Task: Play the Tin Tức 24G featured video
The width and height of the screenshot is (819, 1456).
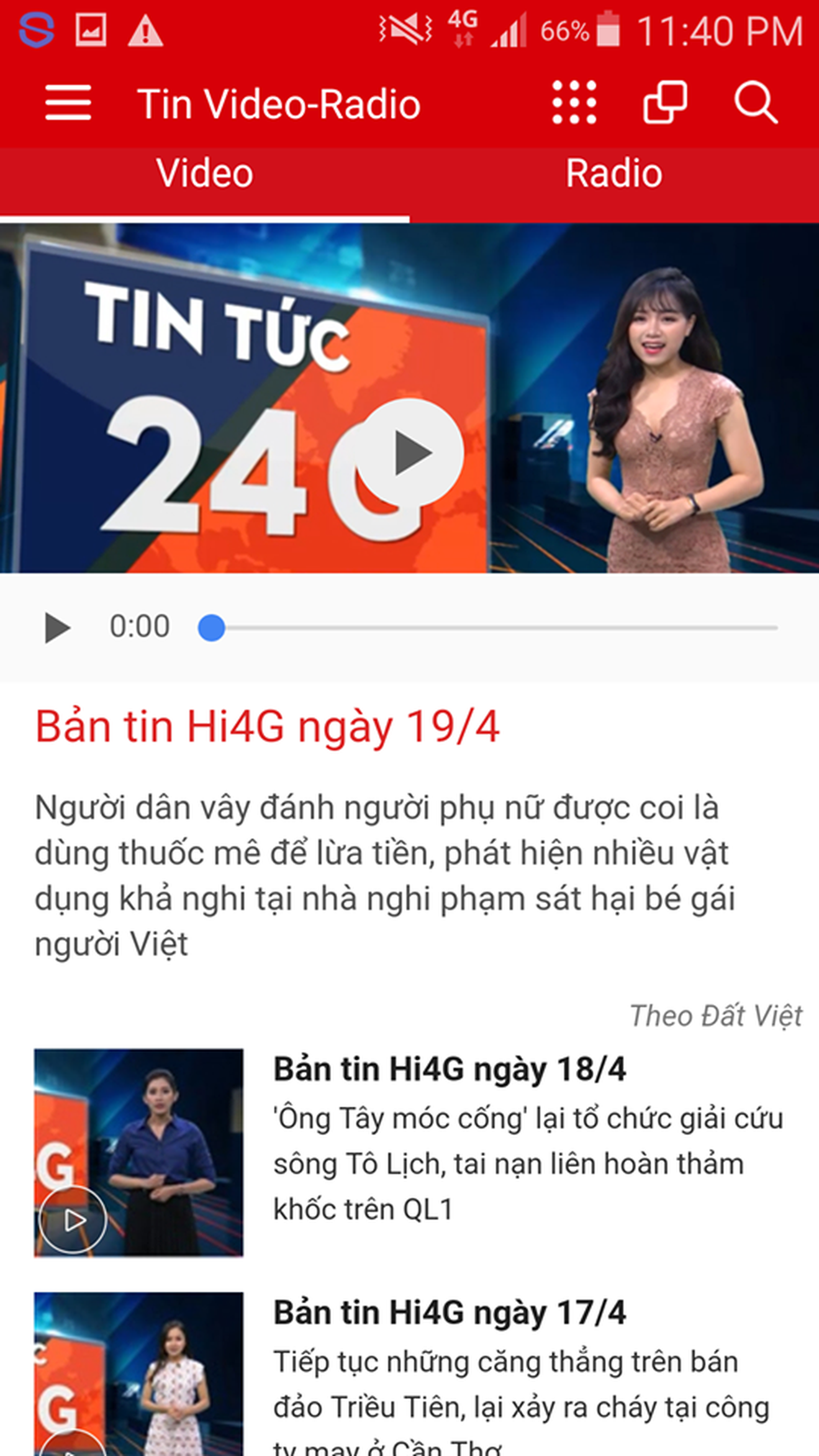Action: [412, 452]
